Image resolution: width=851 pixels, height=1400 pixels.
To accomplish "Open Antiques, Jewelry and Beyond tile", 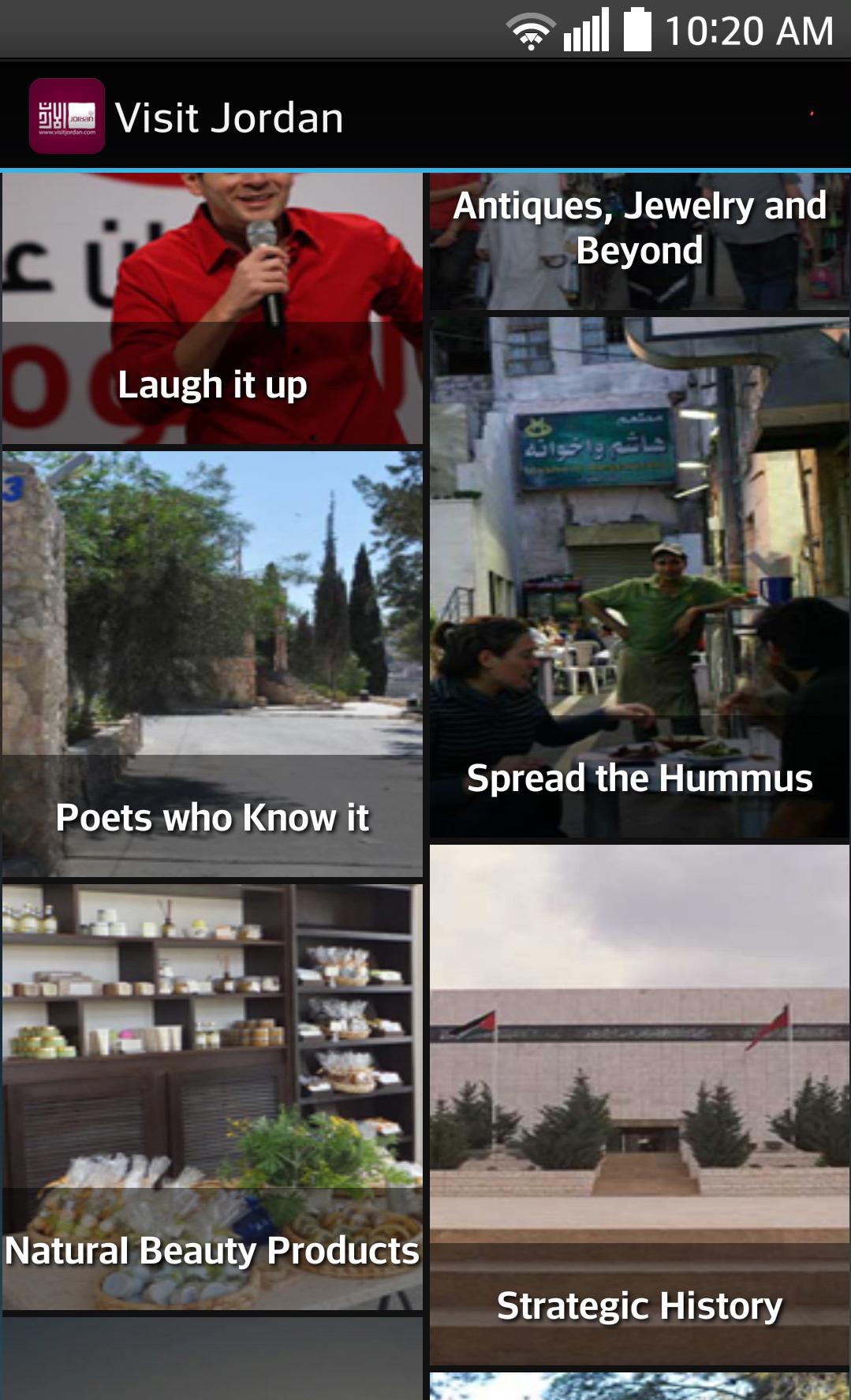I will pyautogui.click(x=639, y=241).
